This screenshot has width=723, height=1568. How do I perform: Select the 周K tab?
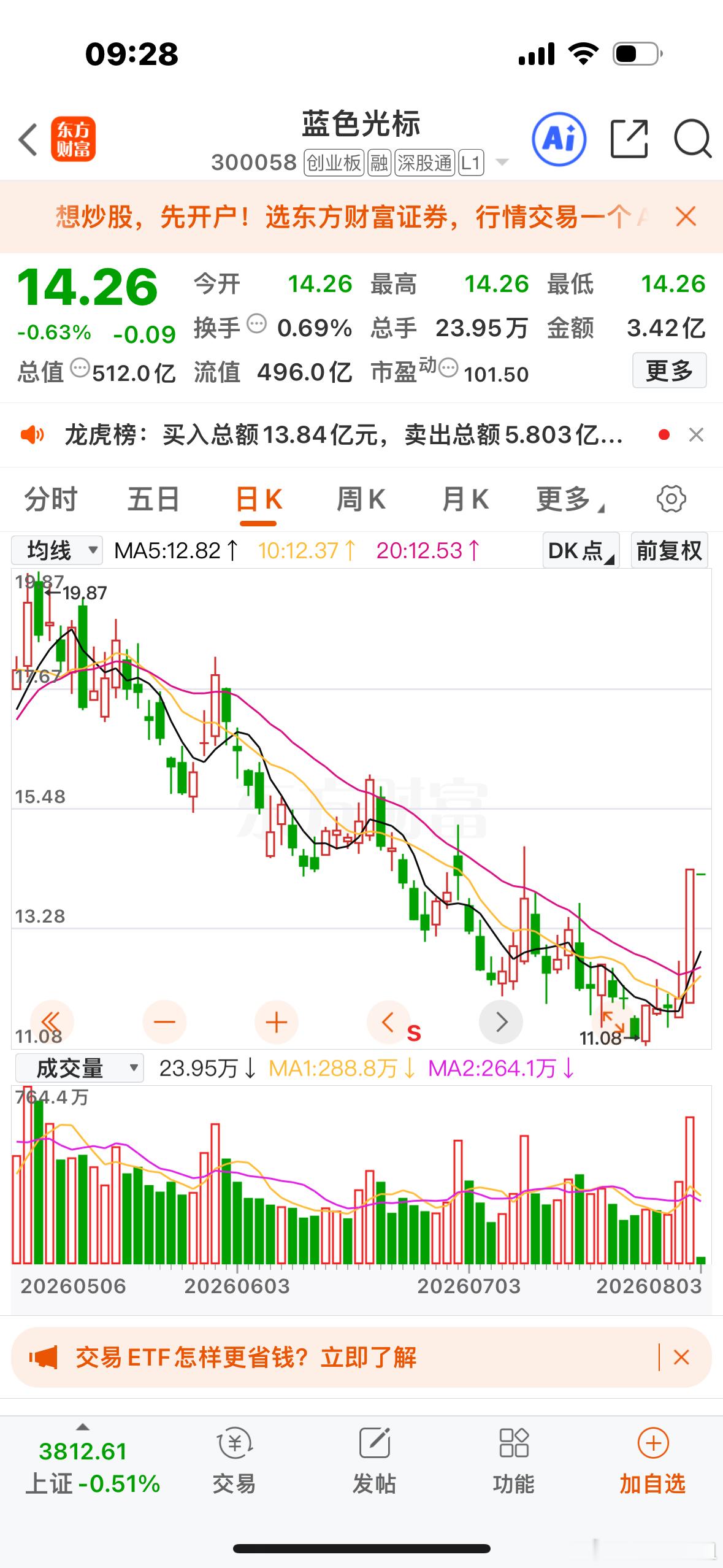[361, 499]
